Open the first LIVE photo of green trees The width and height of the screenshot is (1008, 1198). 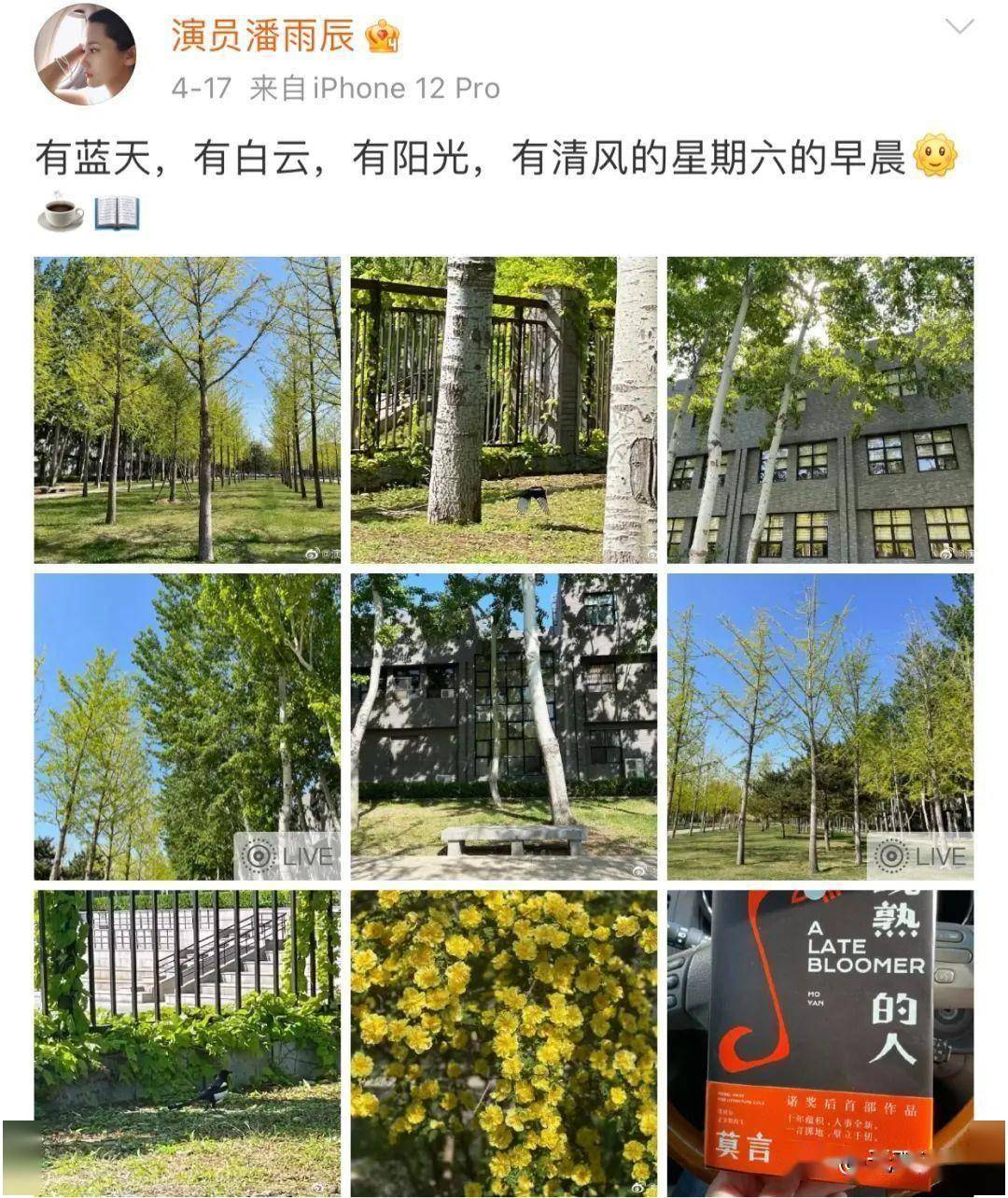click(187, 726)
